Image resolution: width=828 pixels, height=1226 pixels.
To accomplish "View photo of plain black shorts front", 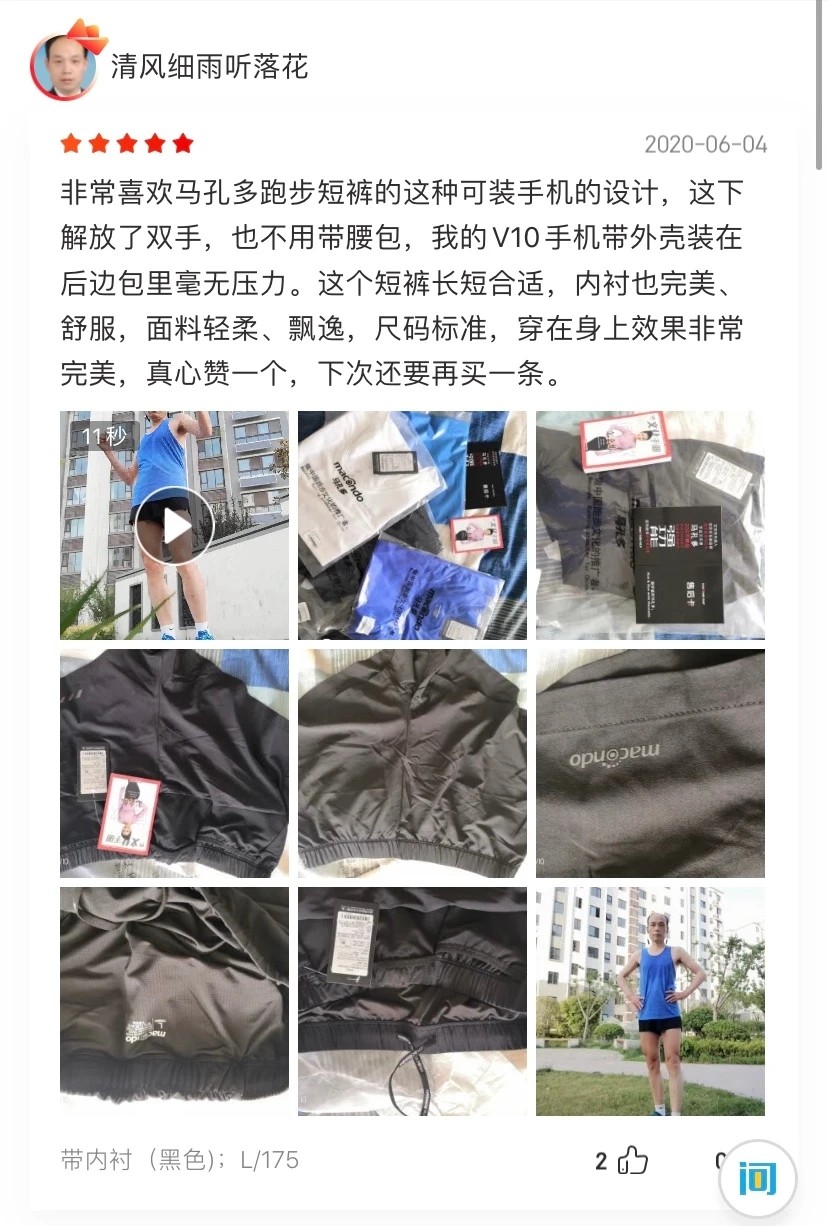I will pyautogui.click(x=412, y=763).
